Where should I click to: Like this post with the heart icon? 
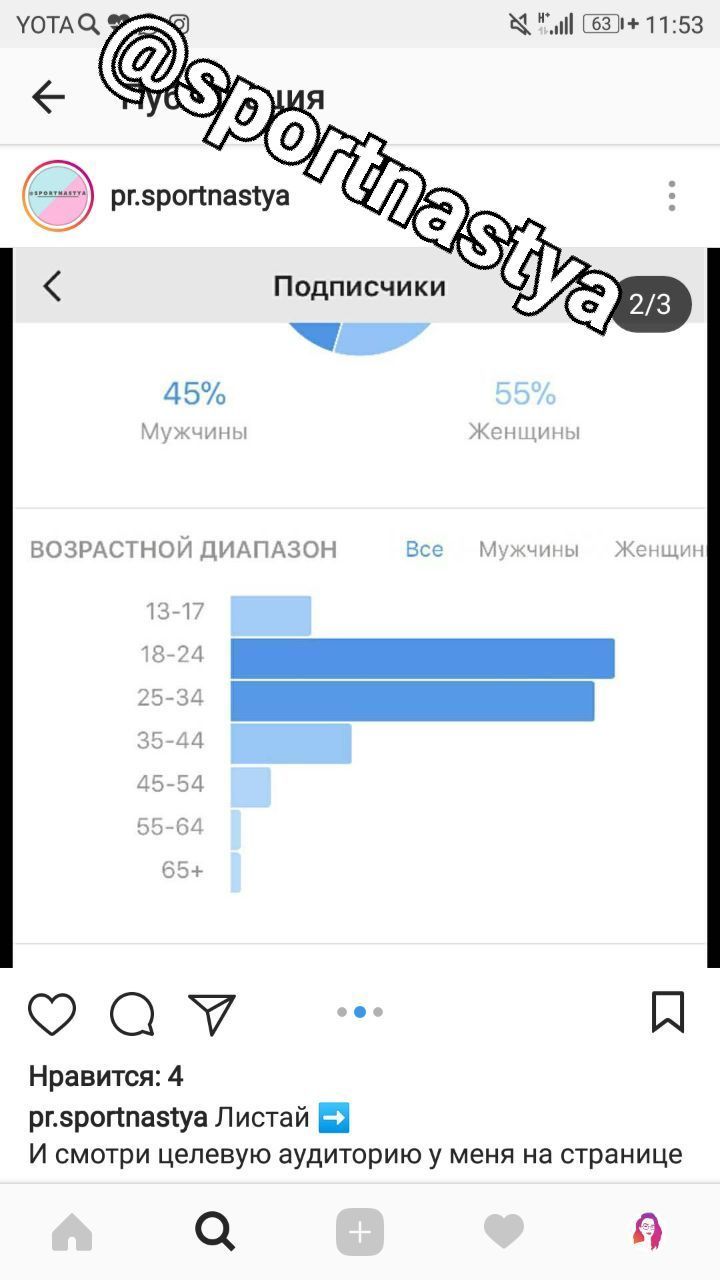point(52,1013)
